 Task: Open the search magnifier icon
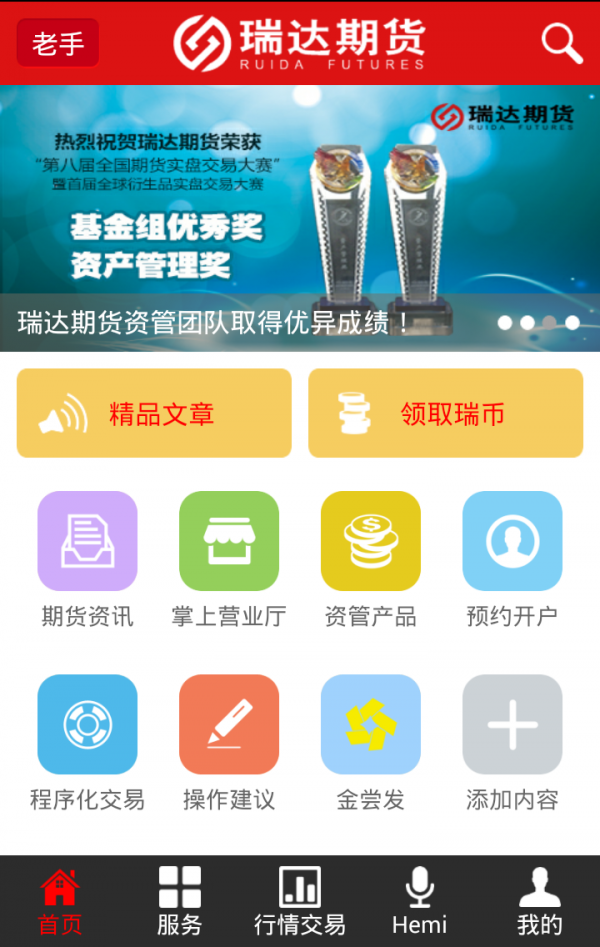coord(562,43)
